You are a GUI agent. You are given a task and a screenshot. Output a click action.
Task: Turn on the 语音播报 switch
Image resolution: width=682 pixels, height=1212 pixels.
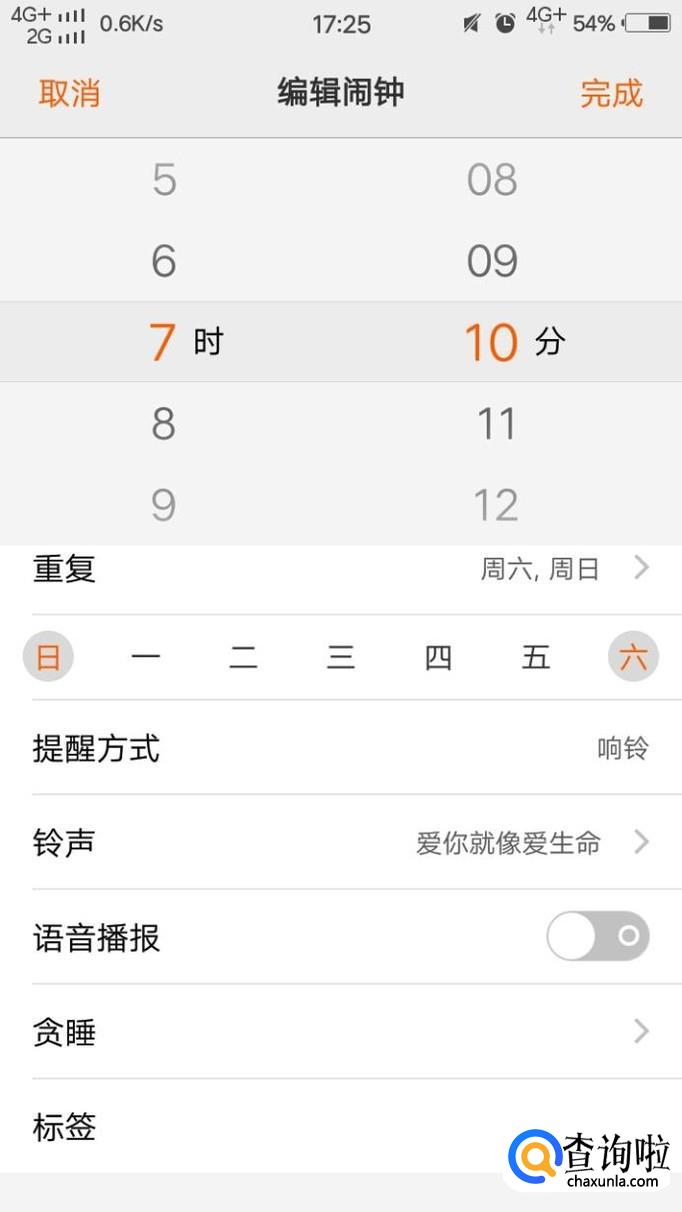pos(597,937)
